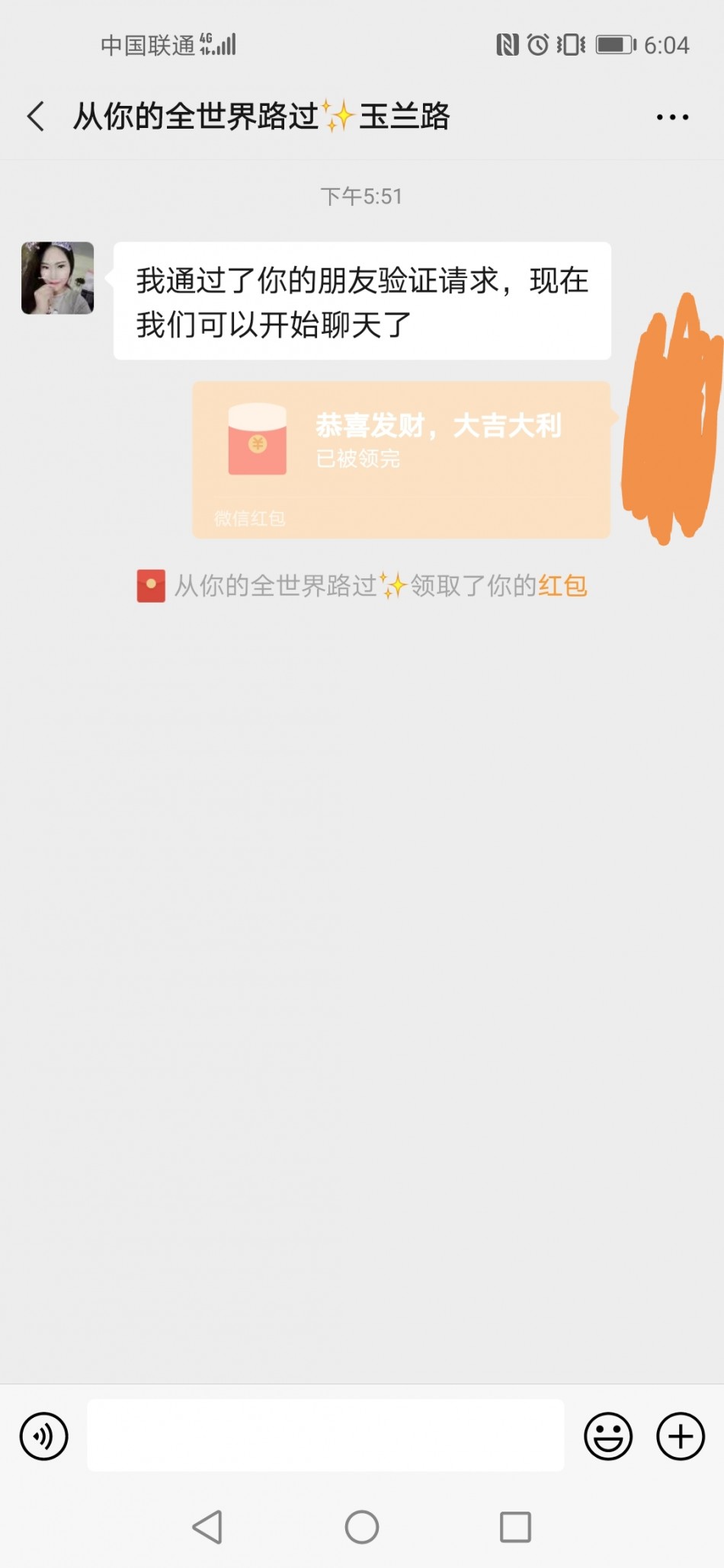Open the chat overflow menu

click(x=672, y=117)
